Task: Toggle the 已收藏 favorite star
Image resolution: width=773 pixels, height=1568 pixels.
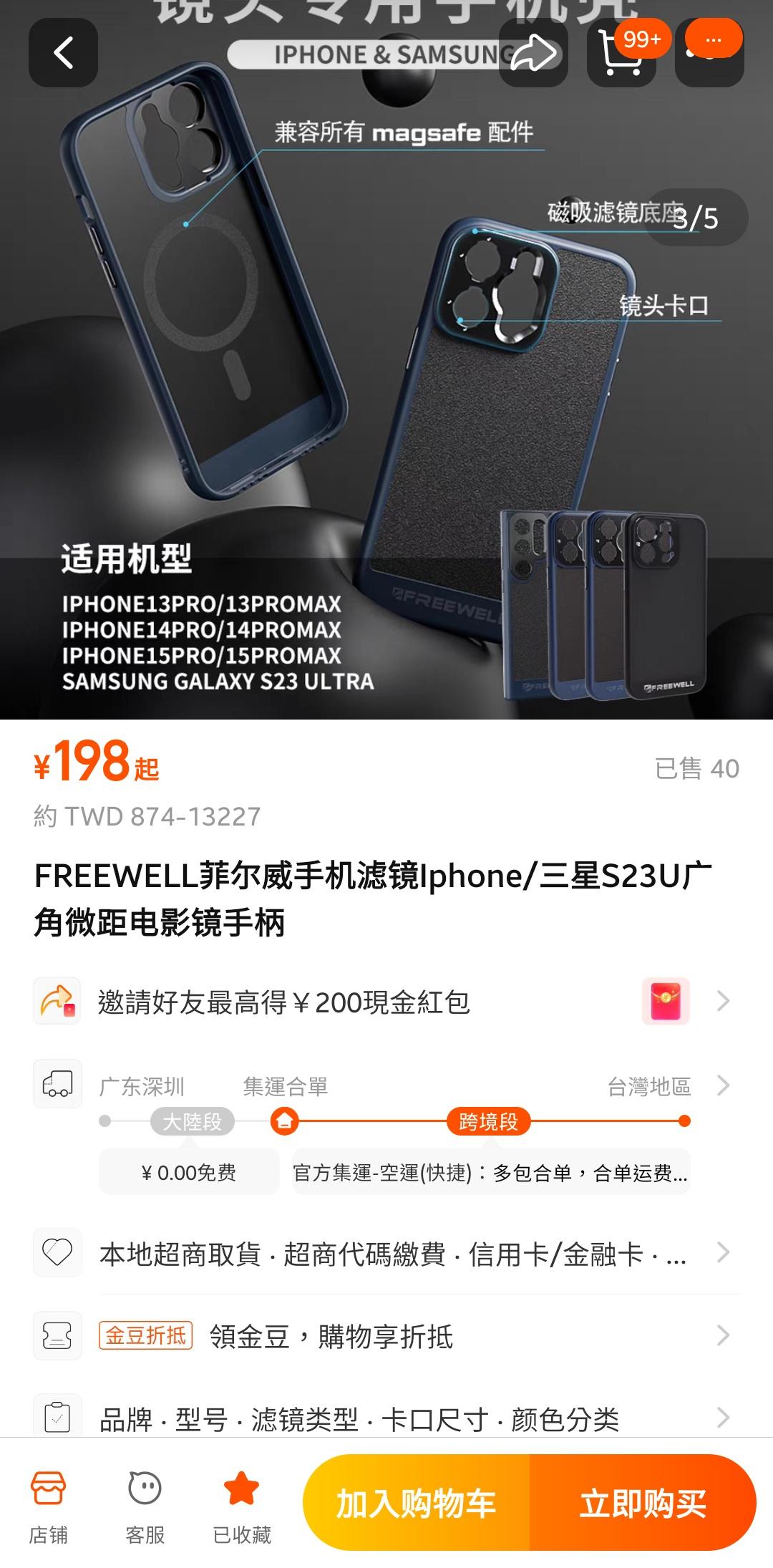Action: click(241, 1504)
